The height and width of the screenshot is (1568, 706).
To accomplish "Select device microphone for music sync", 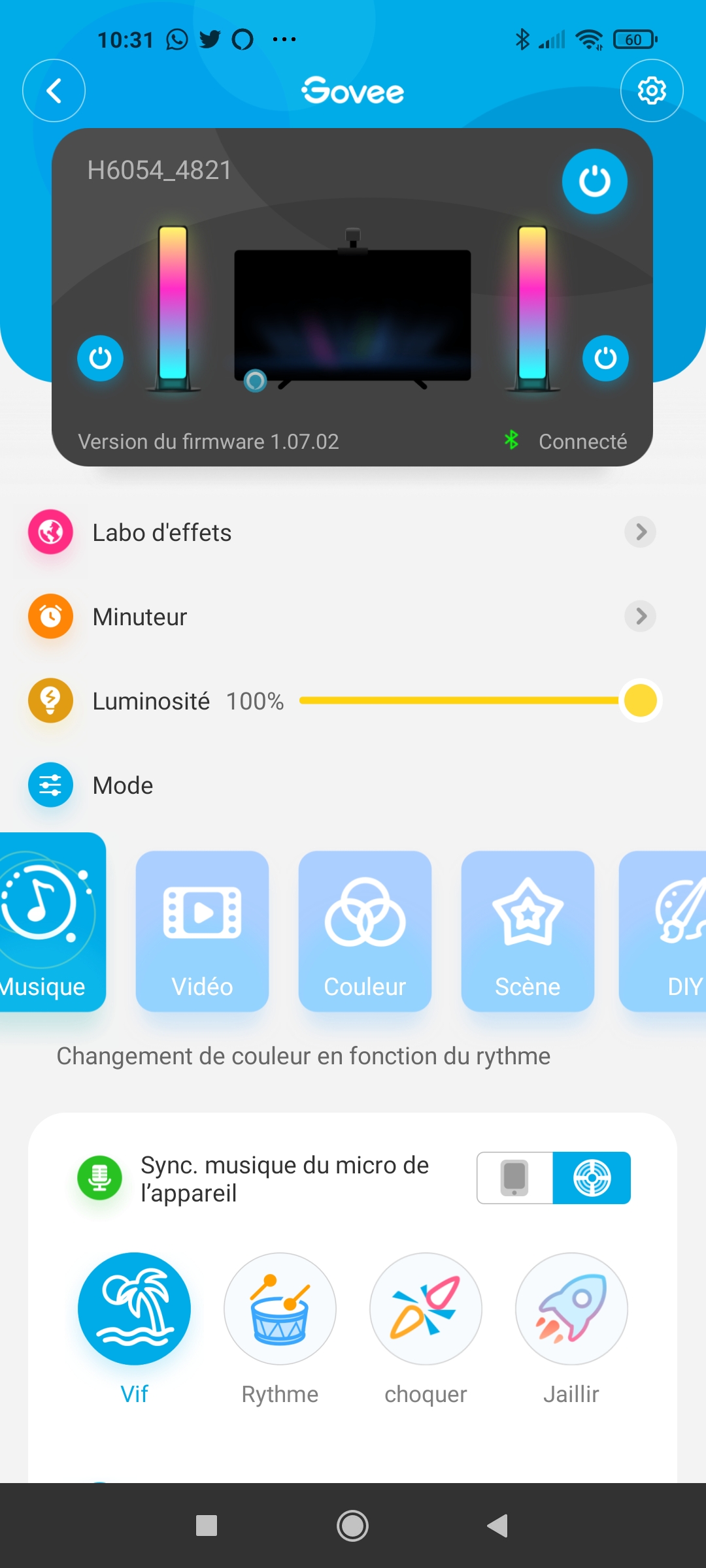I will pos(592,1178).
